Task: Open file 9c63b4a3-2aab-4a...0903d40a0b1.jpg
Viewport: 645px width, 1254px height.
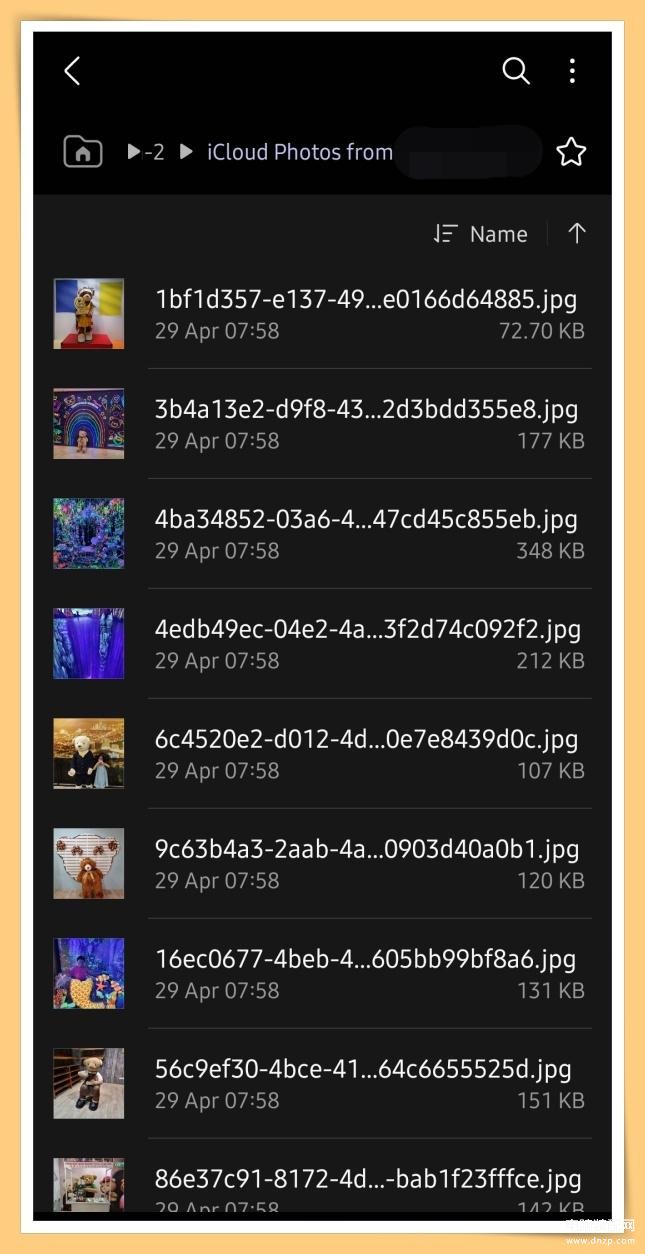Action: click(x=366, y=849)
